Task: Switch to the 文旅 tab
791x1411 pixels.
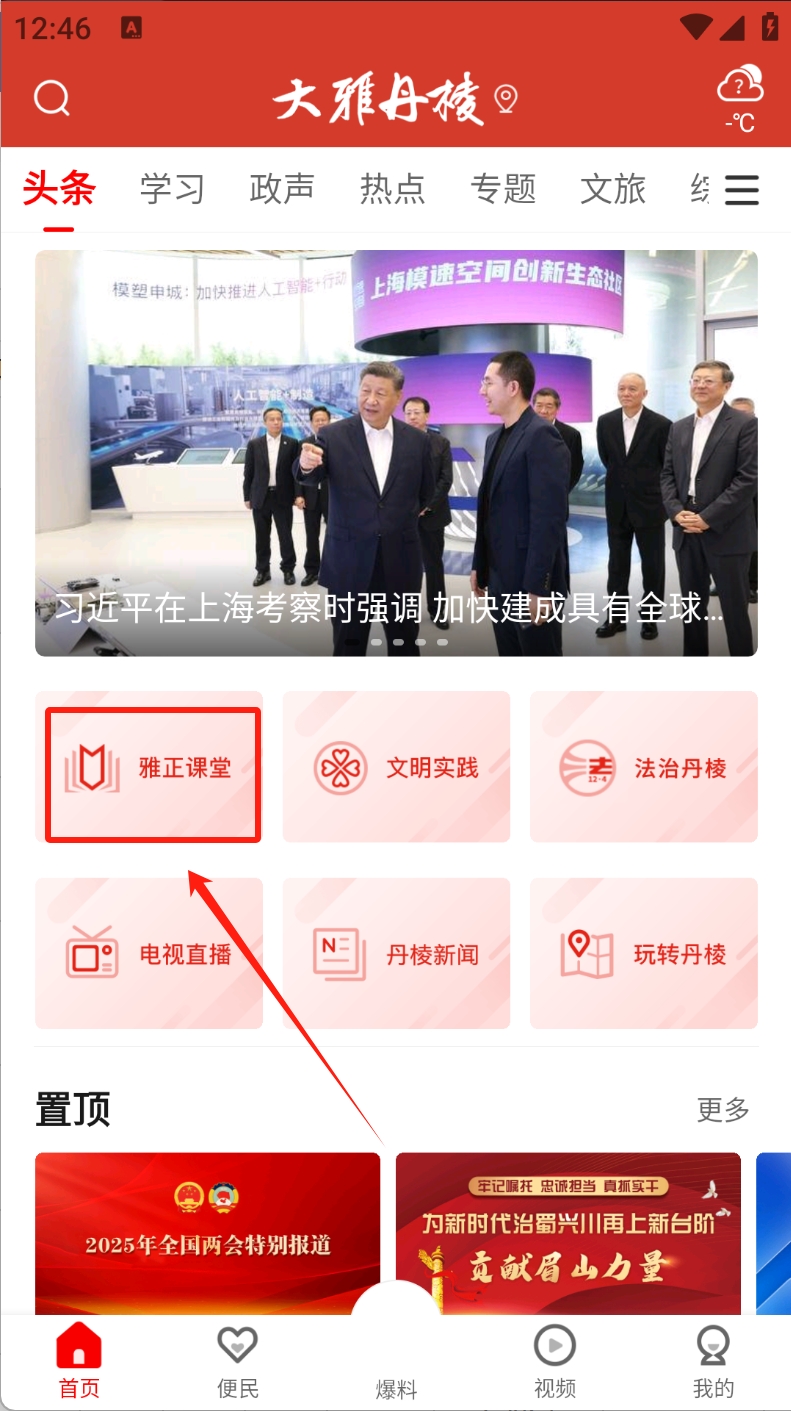Action: click(613, 189)
